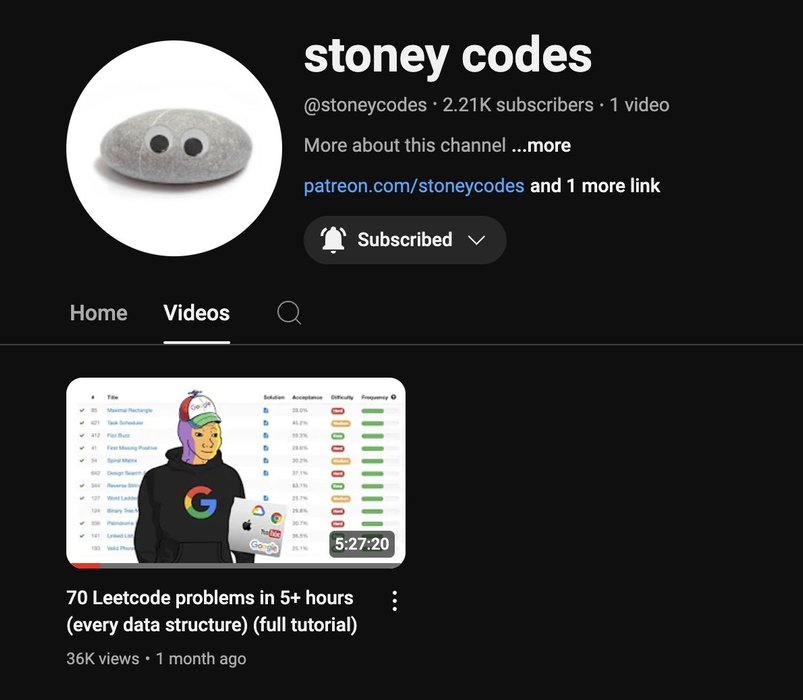Open the 70 Leetcode problems video title

(211, 611)
